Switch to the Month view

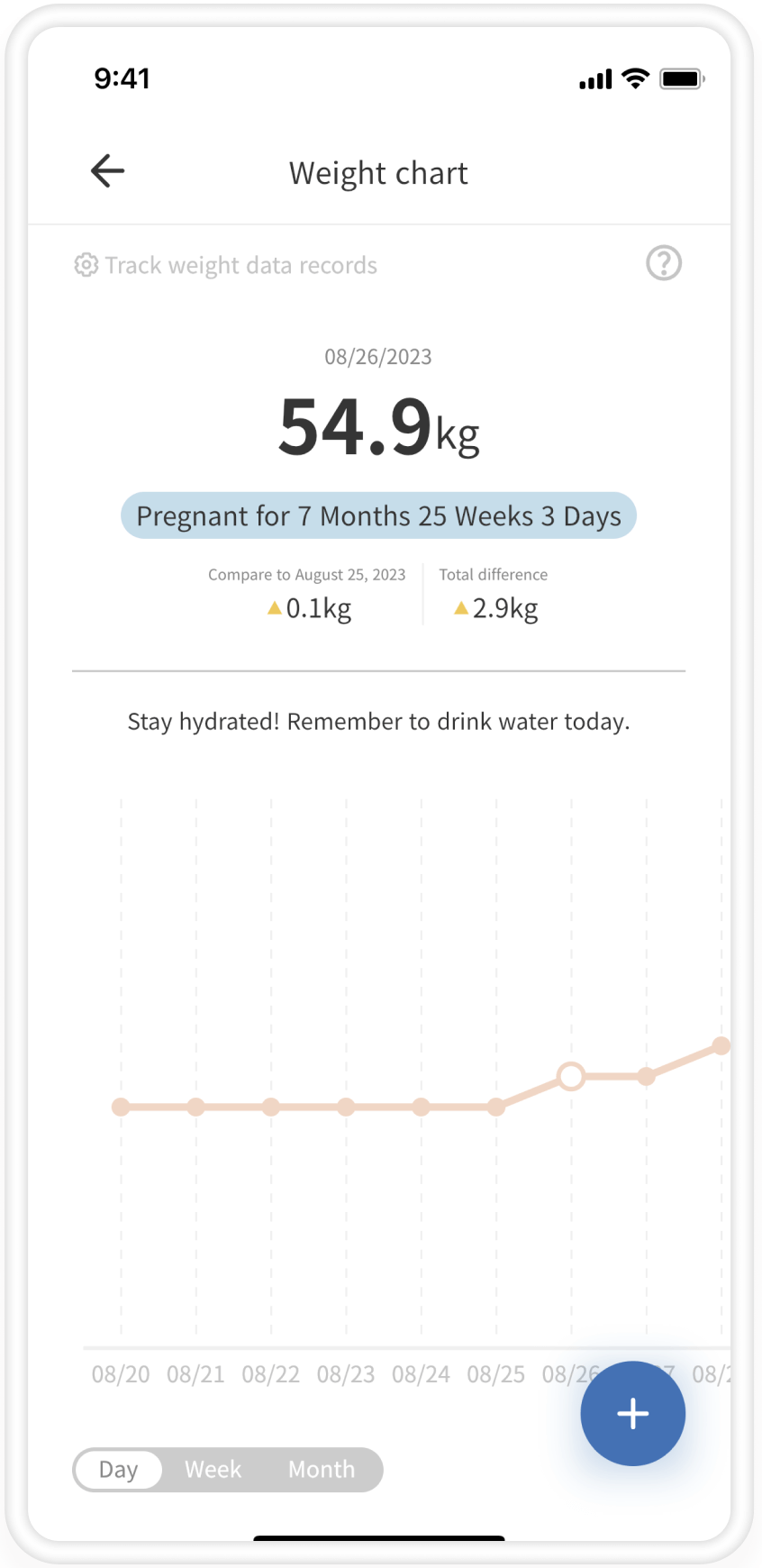(x=322, y=1470)
